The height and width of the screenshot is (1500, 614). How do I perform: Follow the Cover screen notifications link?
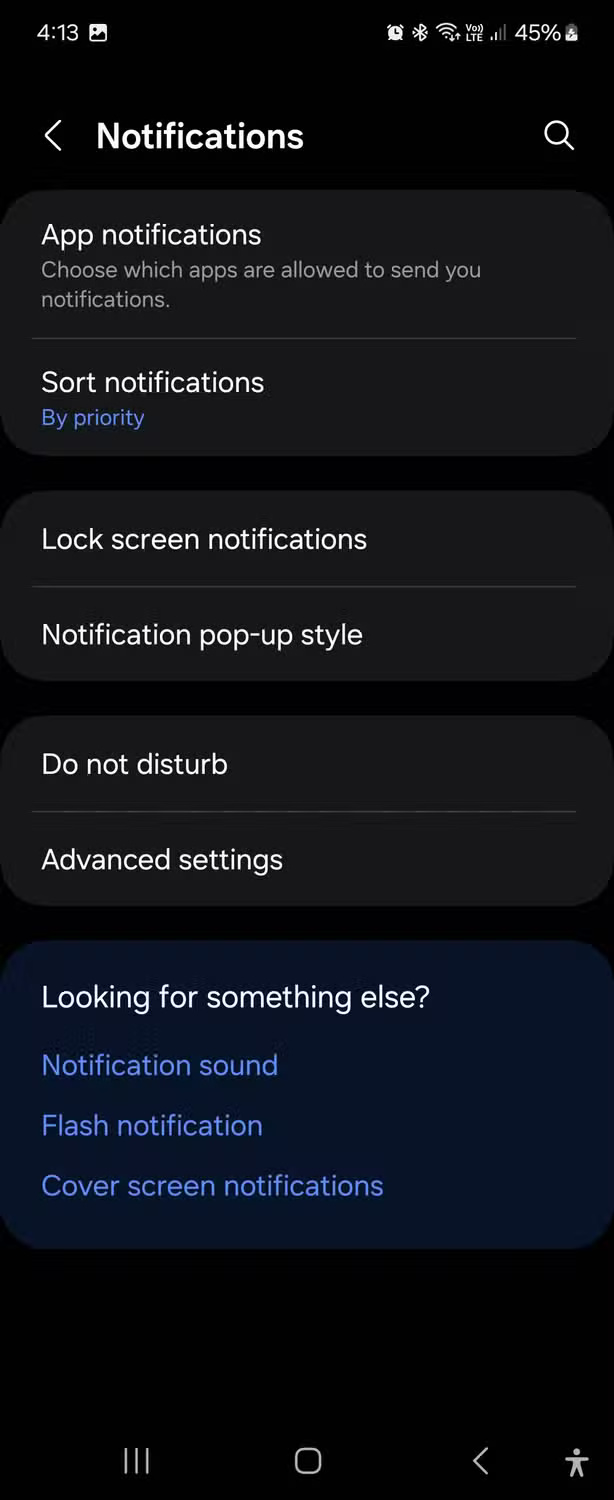point(212,1185)
